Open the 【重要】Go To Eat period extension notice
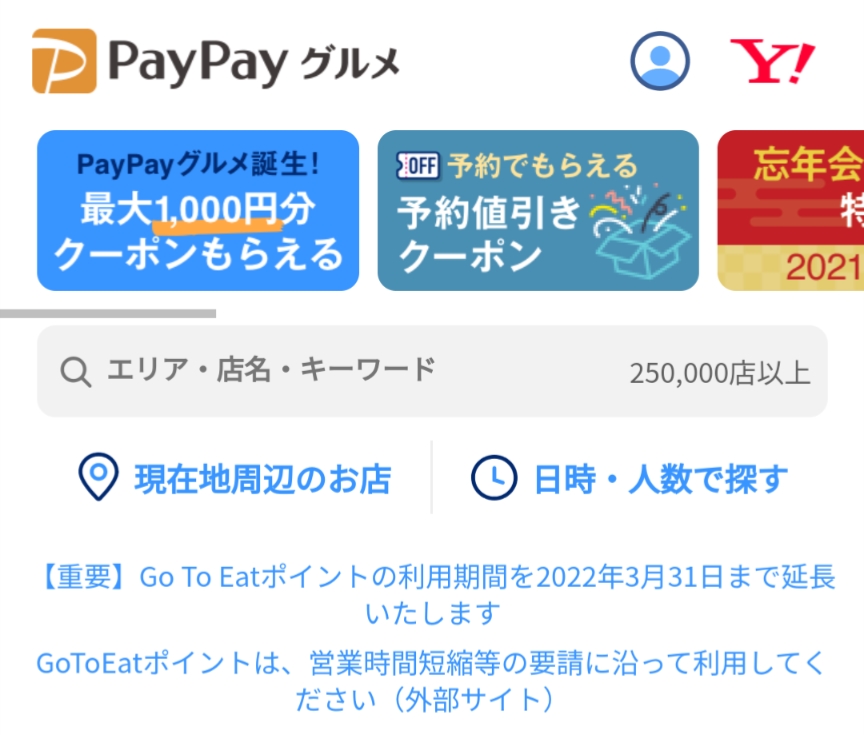 [x=431, y=593]
